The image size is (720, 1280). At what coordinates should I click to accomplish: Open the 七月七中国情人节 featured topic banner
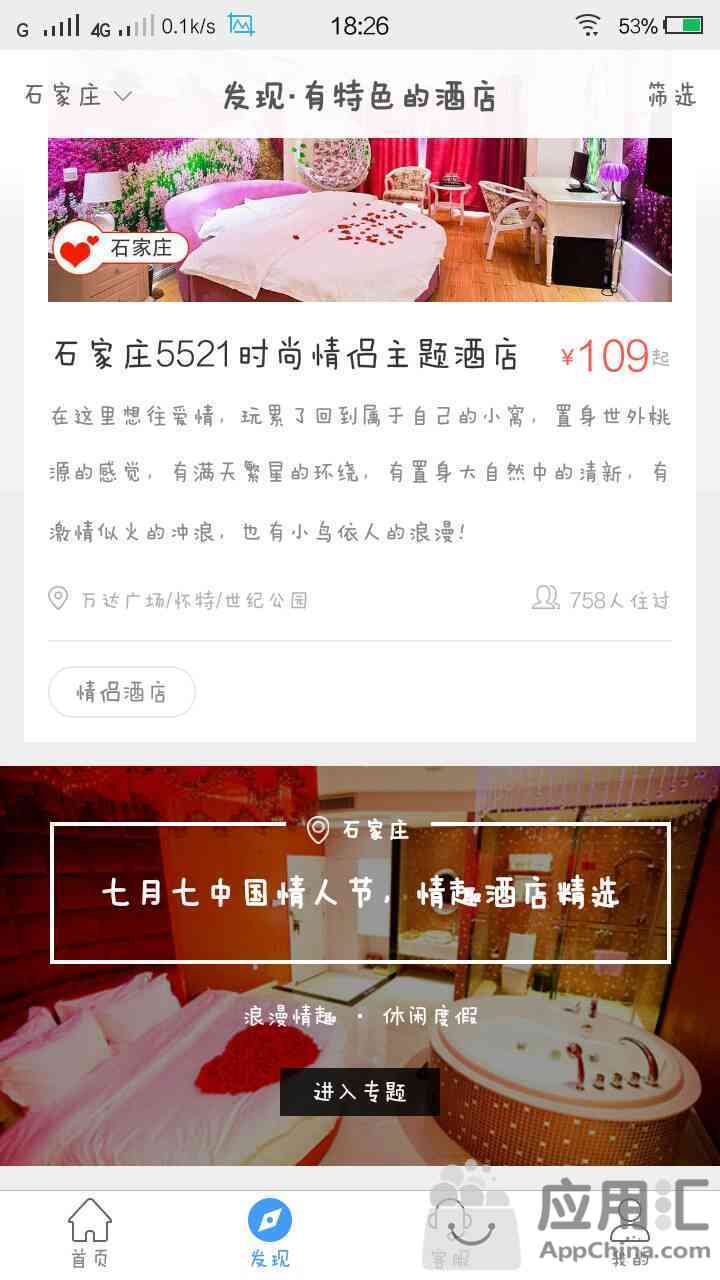360,966
